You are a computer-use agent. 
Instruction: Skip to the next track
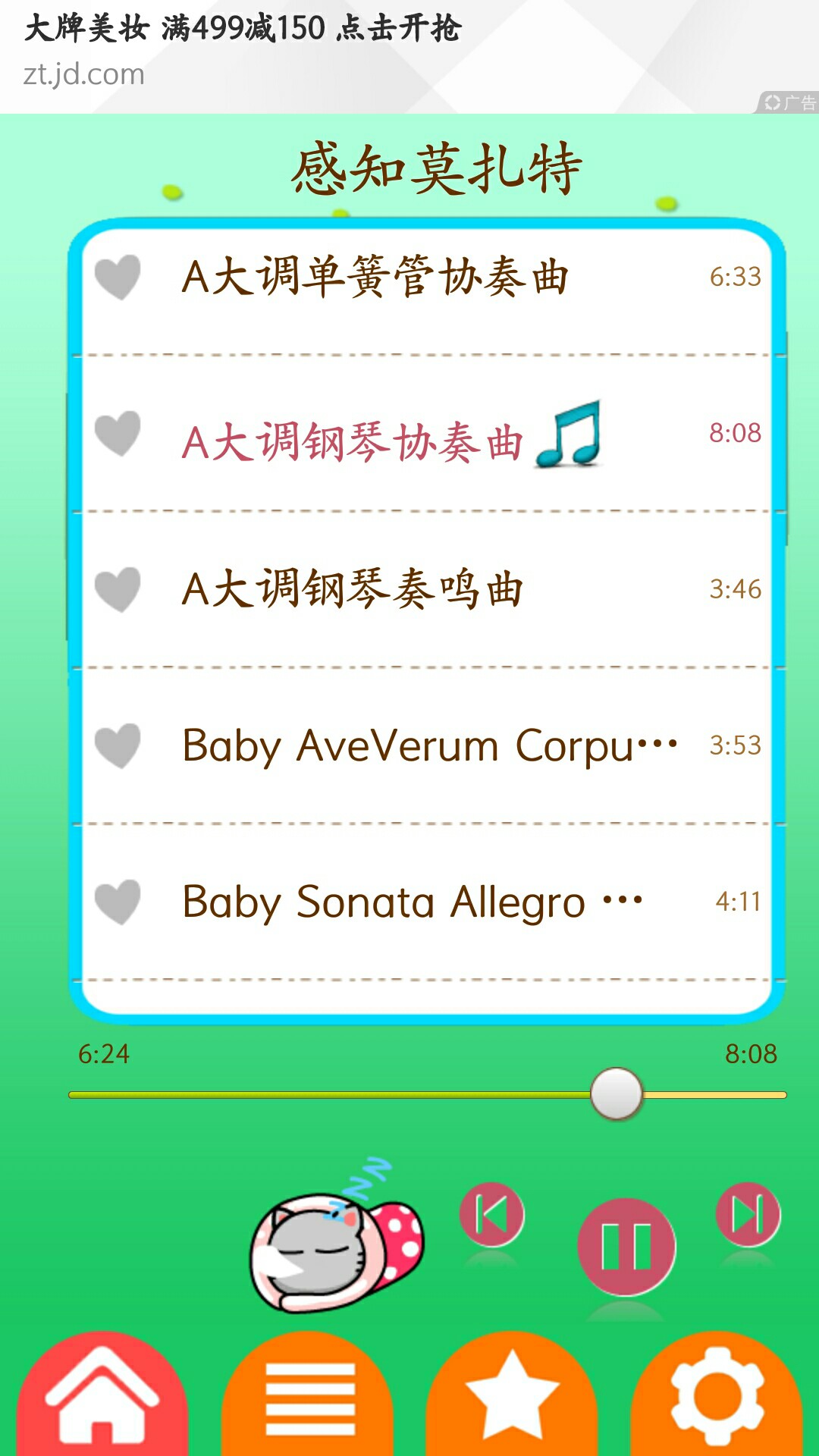[x=748, y=1215]
